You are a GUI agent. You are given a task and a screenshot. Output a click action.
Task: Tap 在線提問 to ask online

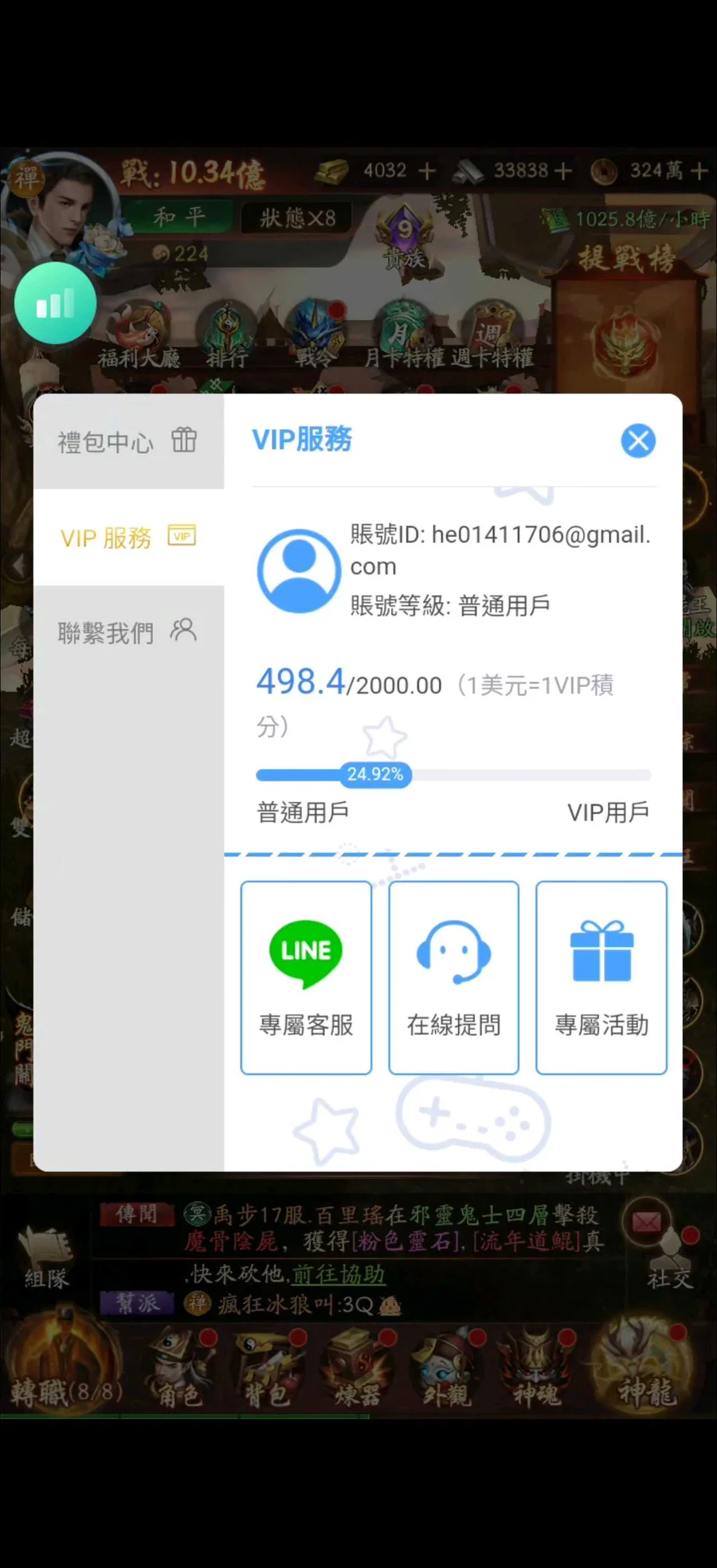(x=453, y=977)
